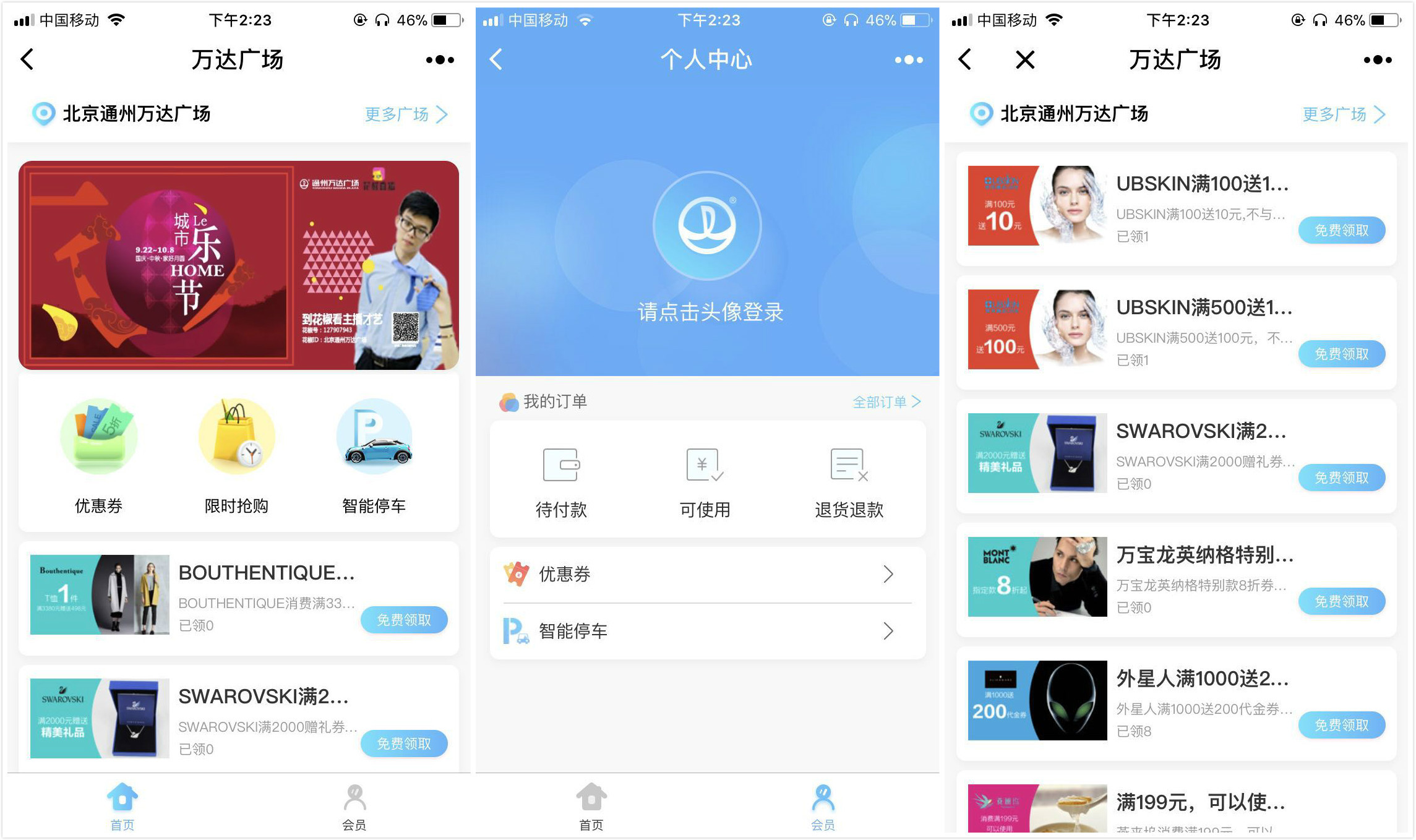Open 待付款 pending payment orders

[560, 482]
